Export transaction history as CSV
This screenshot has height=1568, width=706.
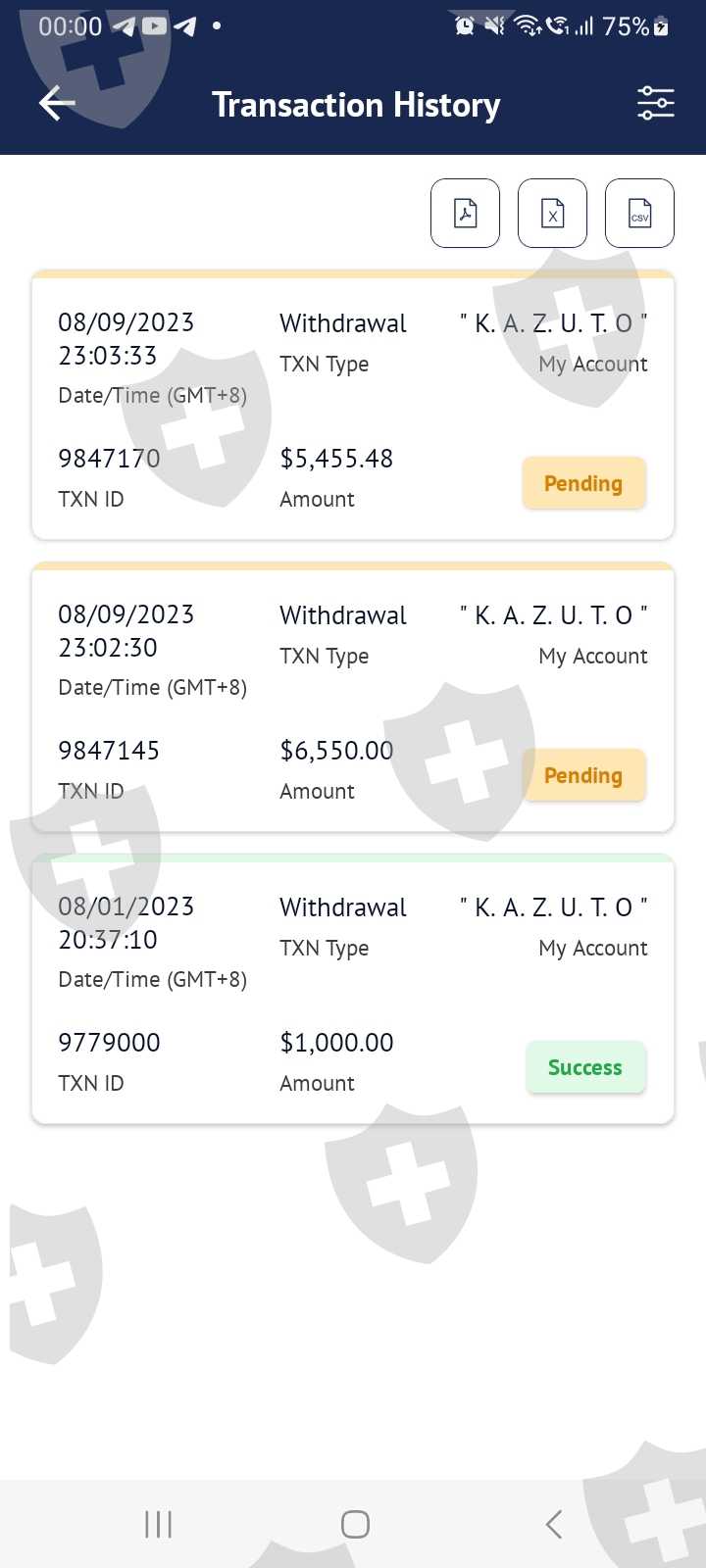pos(639,213)
